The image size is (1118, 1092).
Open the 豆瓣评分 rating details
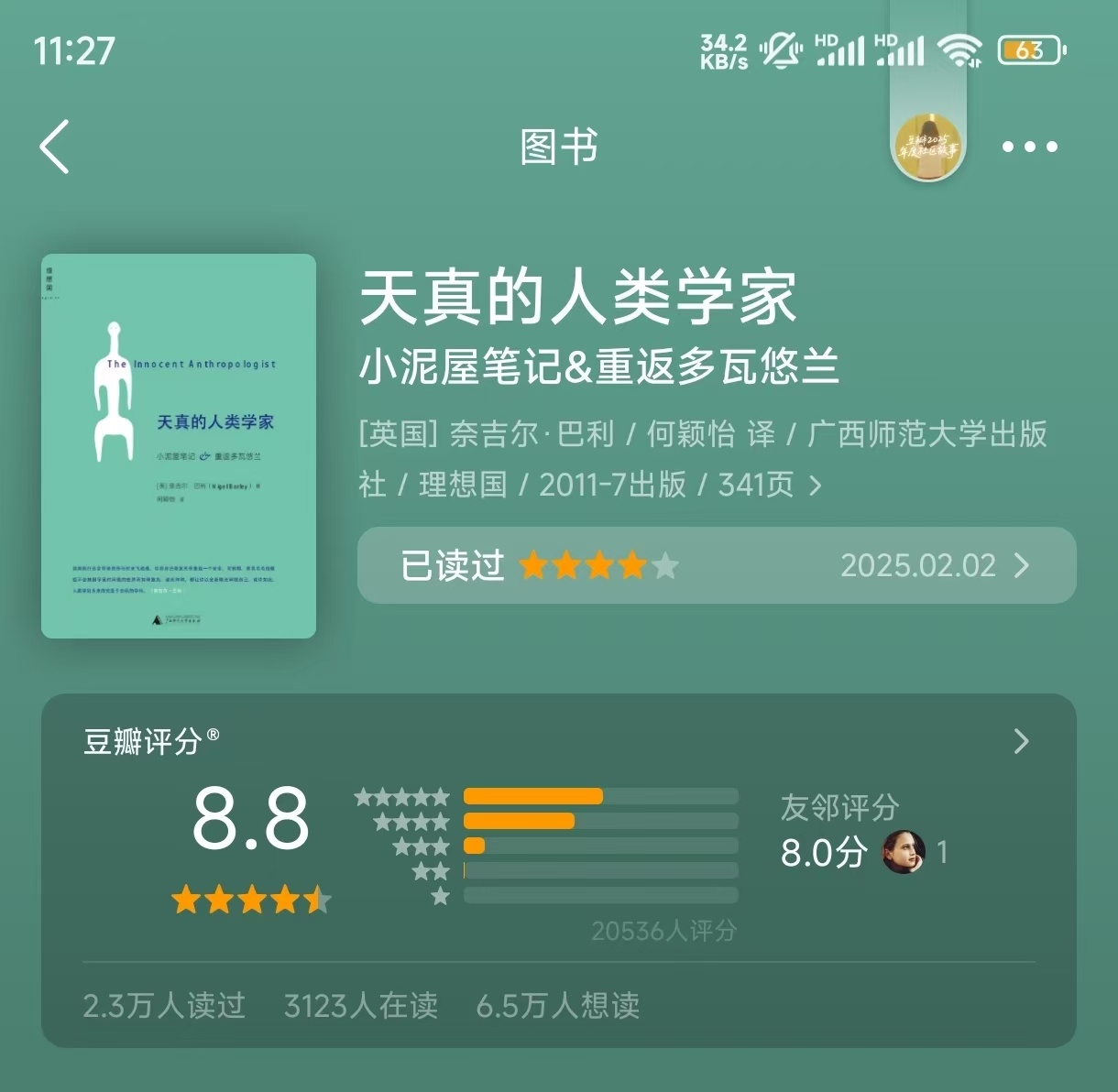(1021, 741)
